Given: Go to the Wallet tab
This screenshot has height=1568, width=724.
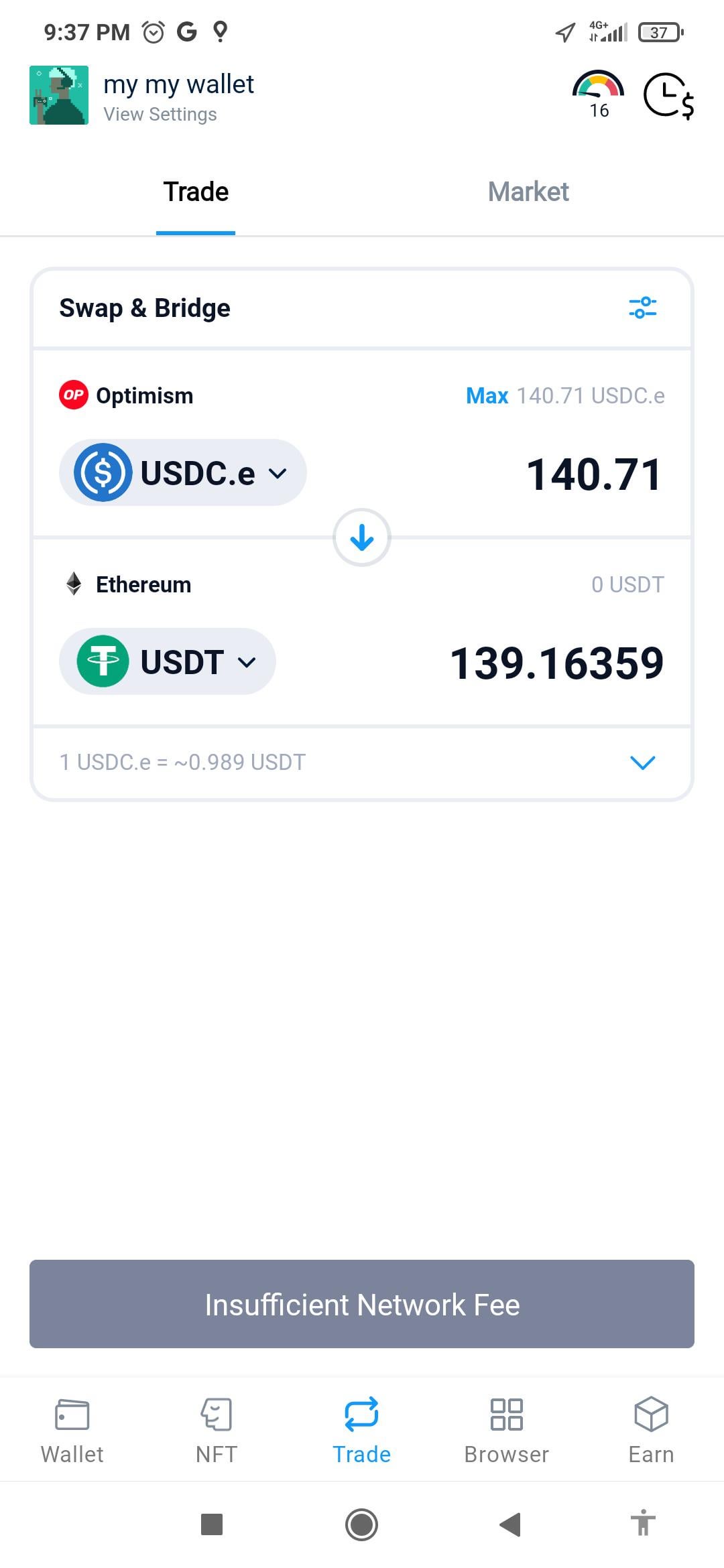Looking at the screenshot, I should [x=72, y=1431].
